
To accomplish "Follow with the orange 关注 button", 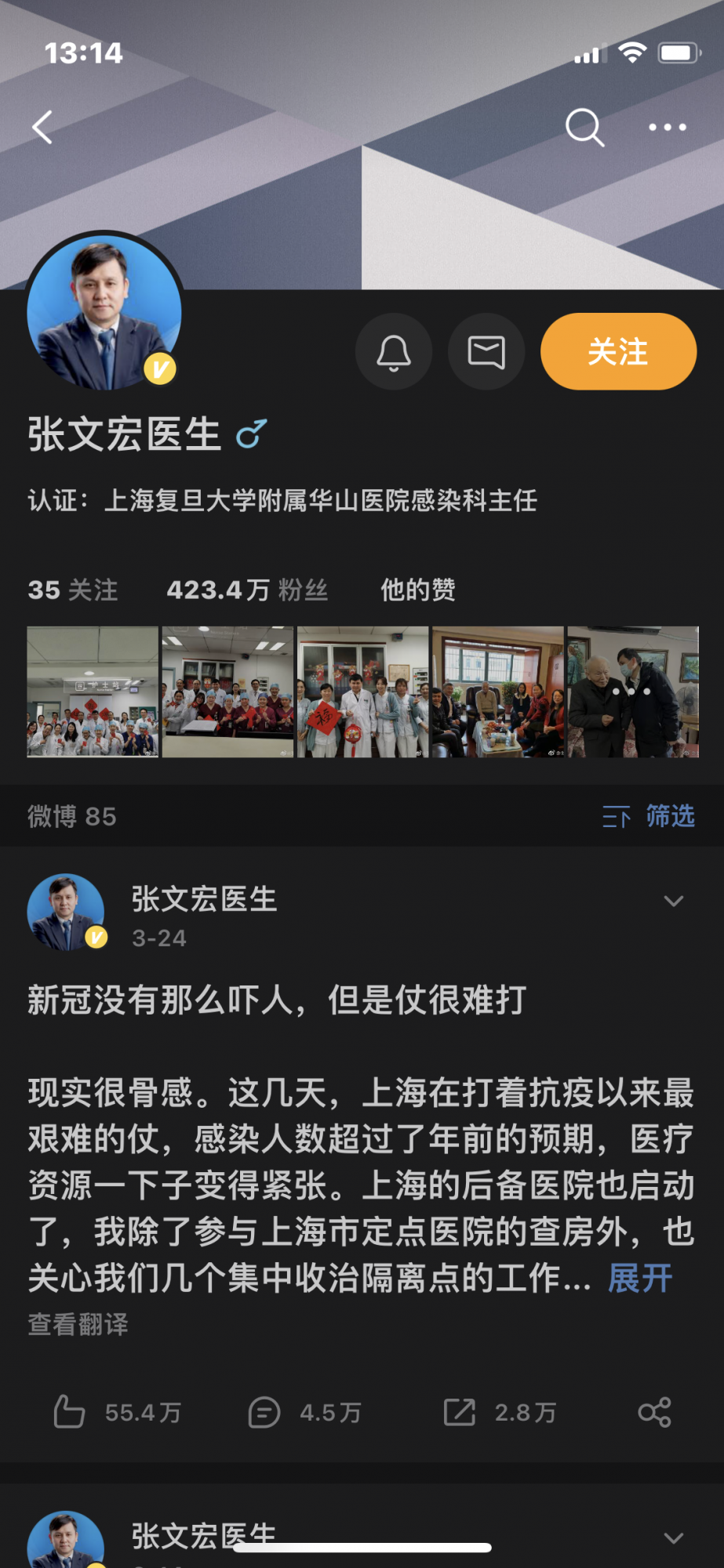I will click(x=618, y=352).
